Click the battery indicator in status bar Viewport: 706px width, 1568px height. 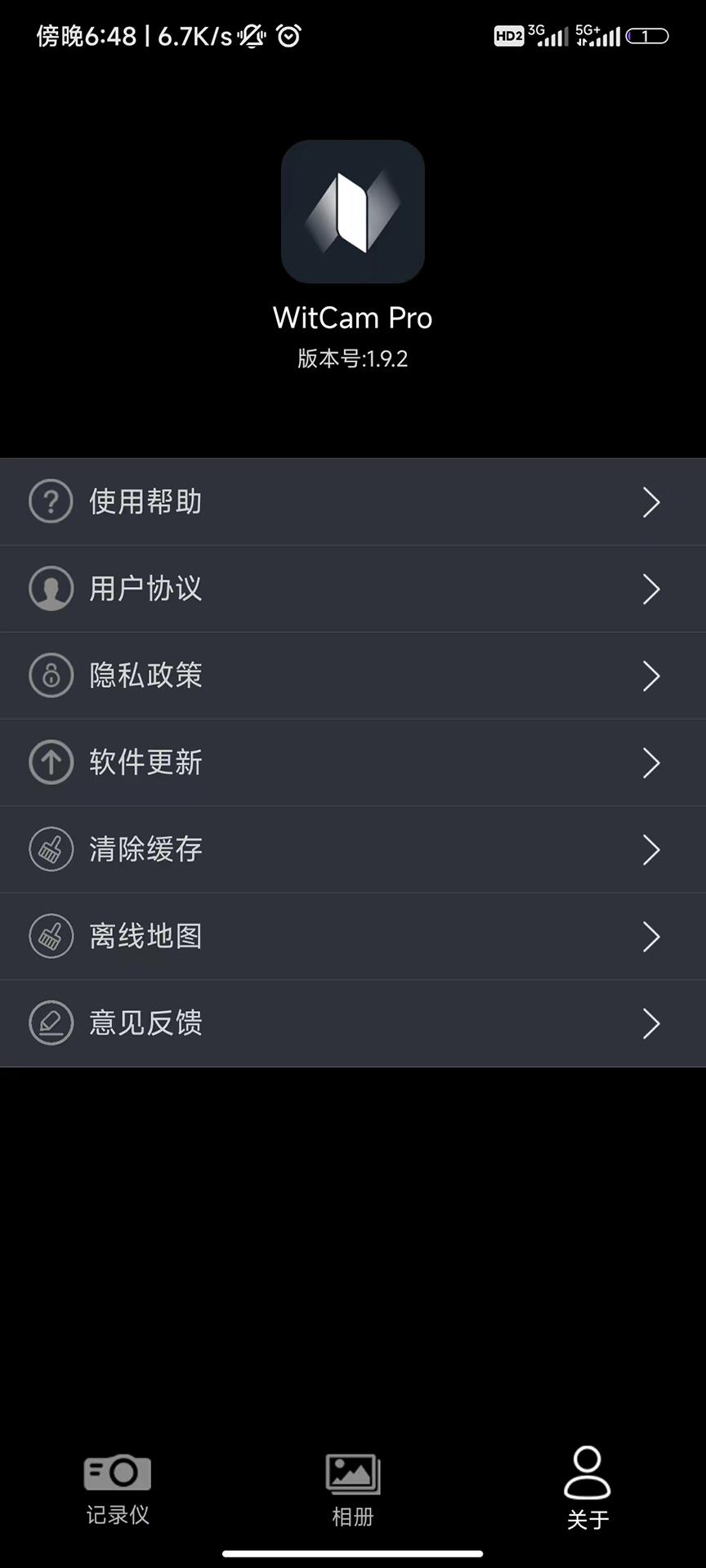[x=645, y=36]
